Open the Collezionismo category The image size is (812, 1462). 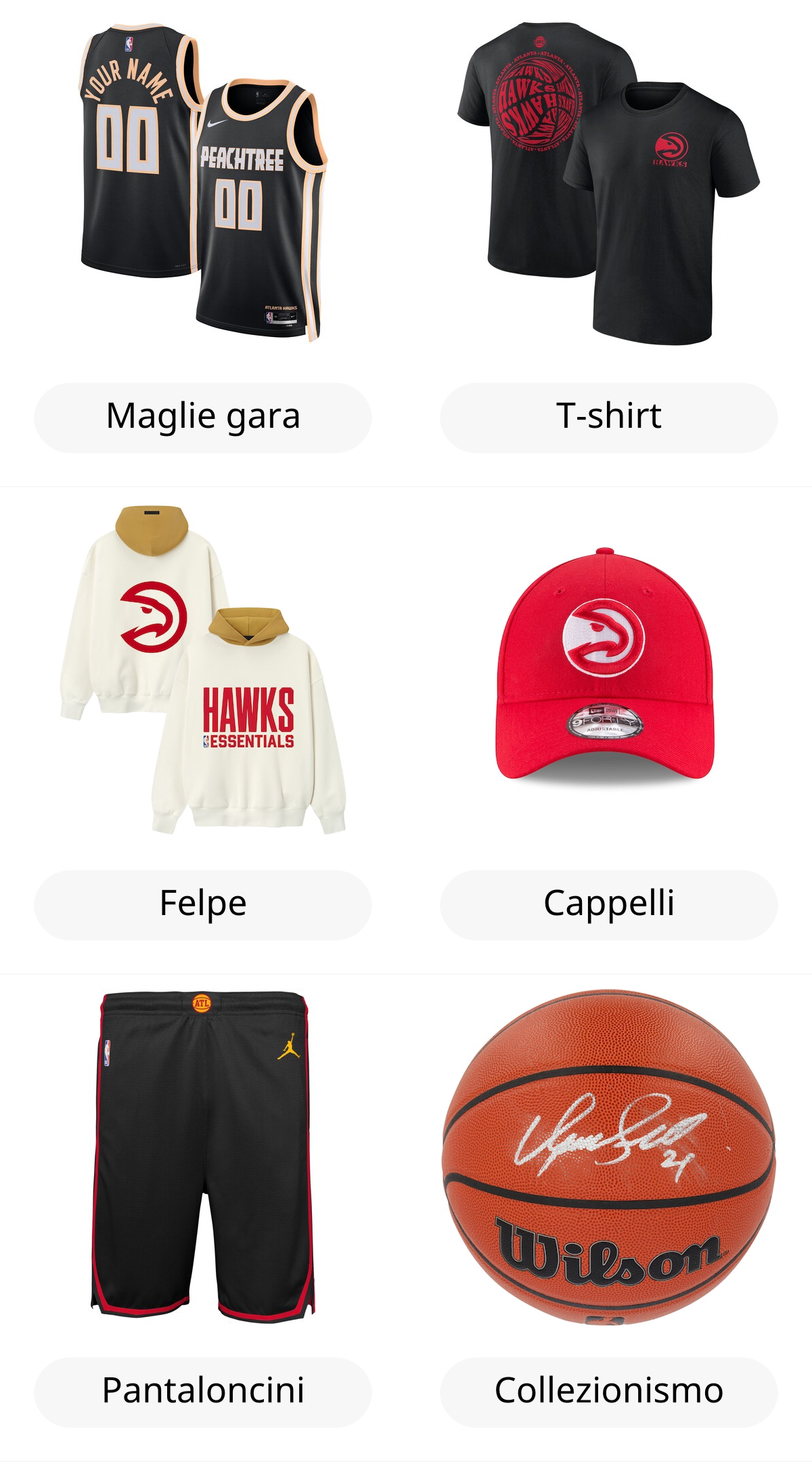pyautogui.click(x=608, y=1392)
